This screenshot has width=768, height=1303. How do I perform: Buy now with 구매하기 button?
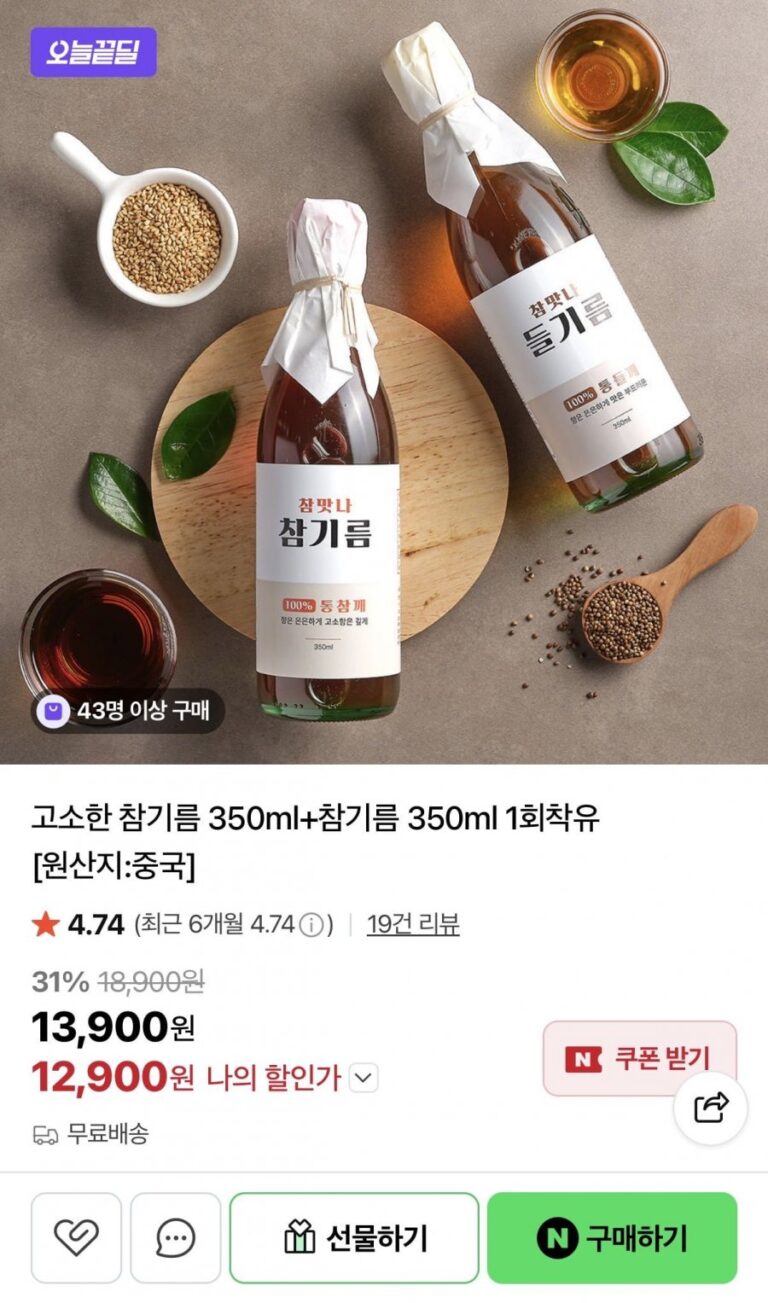pos(612,1238)
